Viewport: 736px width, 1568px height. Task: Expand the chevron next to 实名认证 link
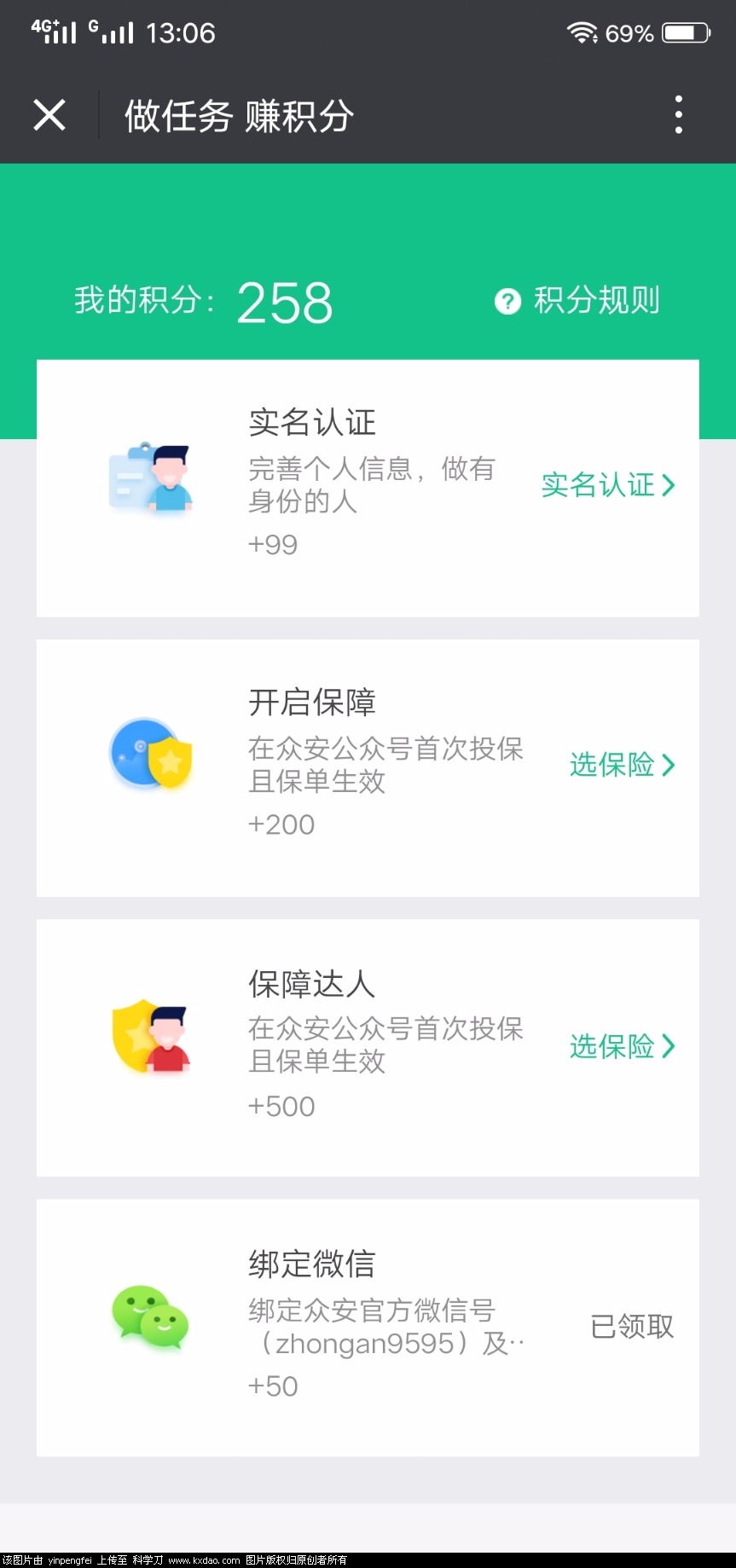(670, 485)
